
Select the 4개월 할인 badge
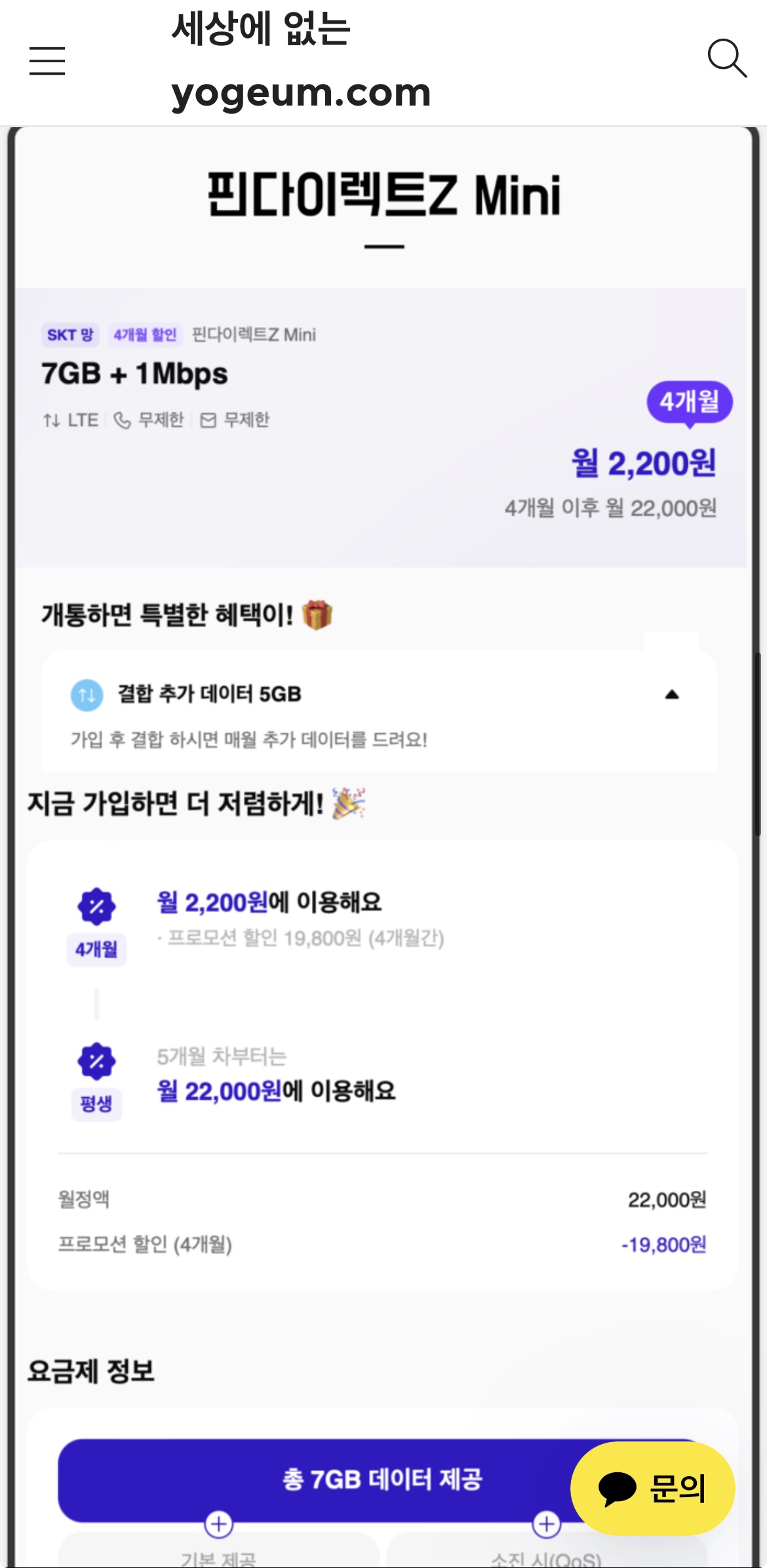click(145, 334)
